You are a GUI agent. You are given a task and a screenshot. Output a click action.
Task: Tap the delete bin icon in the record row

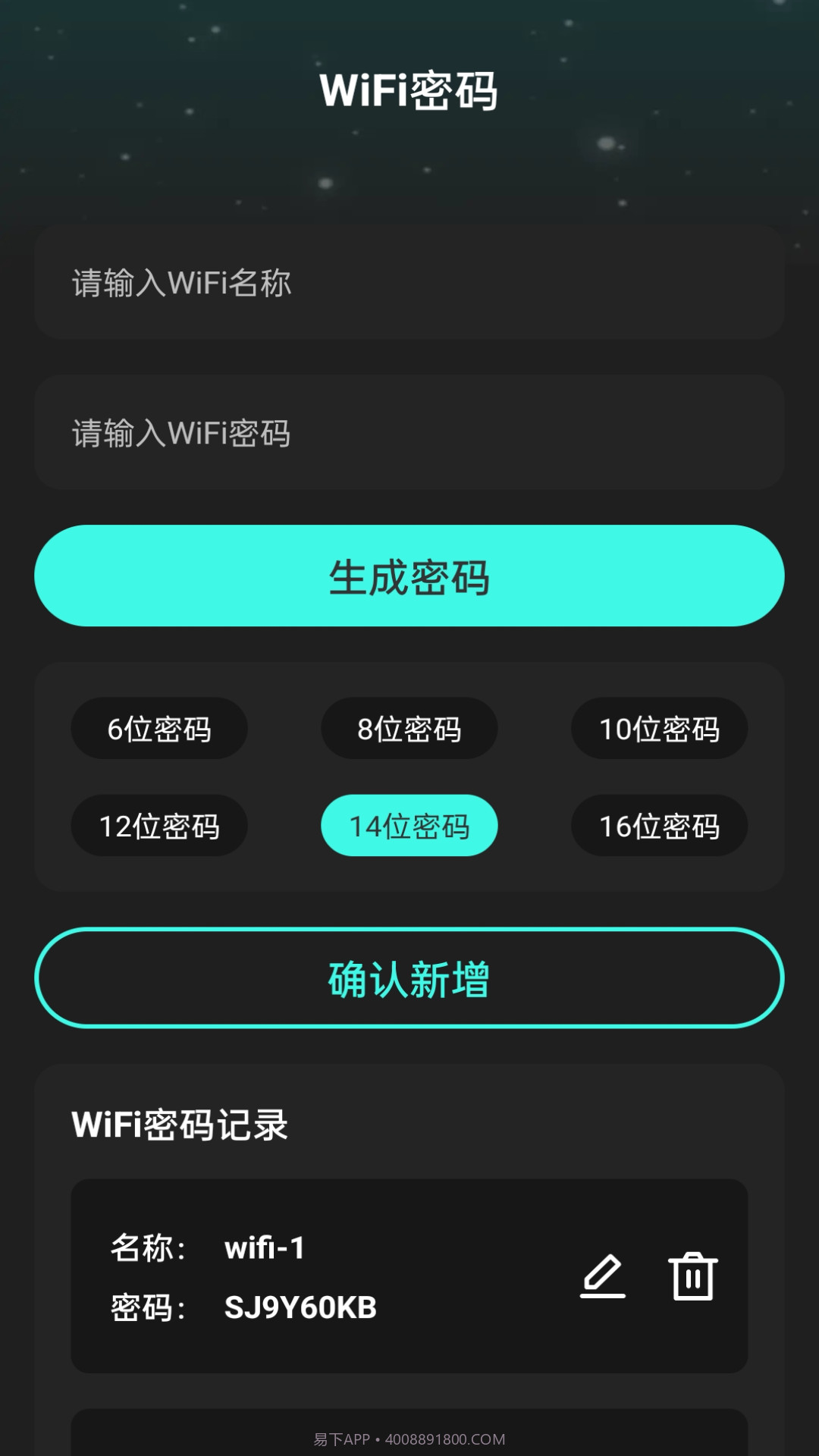(x=692, y=1276)
